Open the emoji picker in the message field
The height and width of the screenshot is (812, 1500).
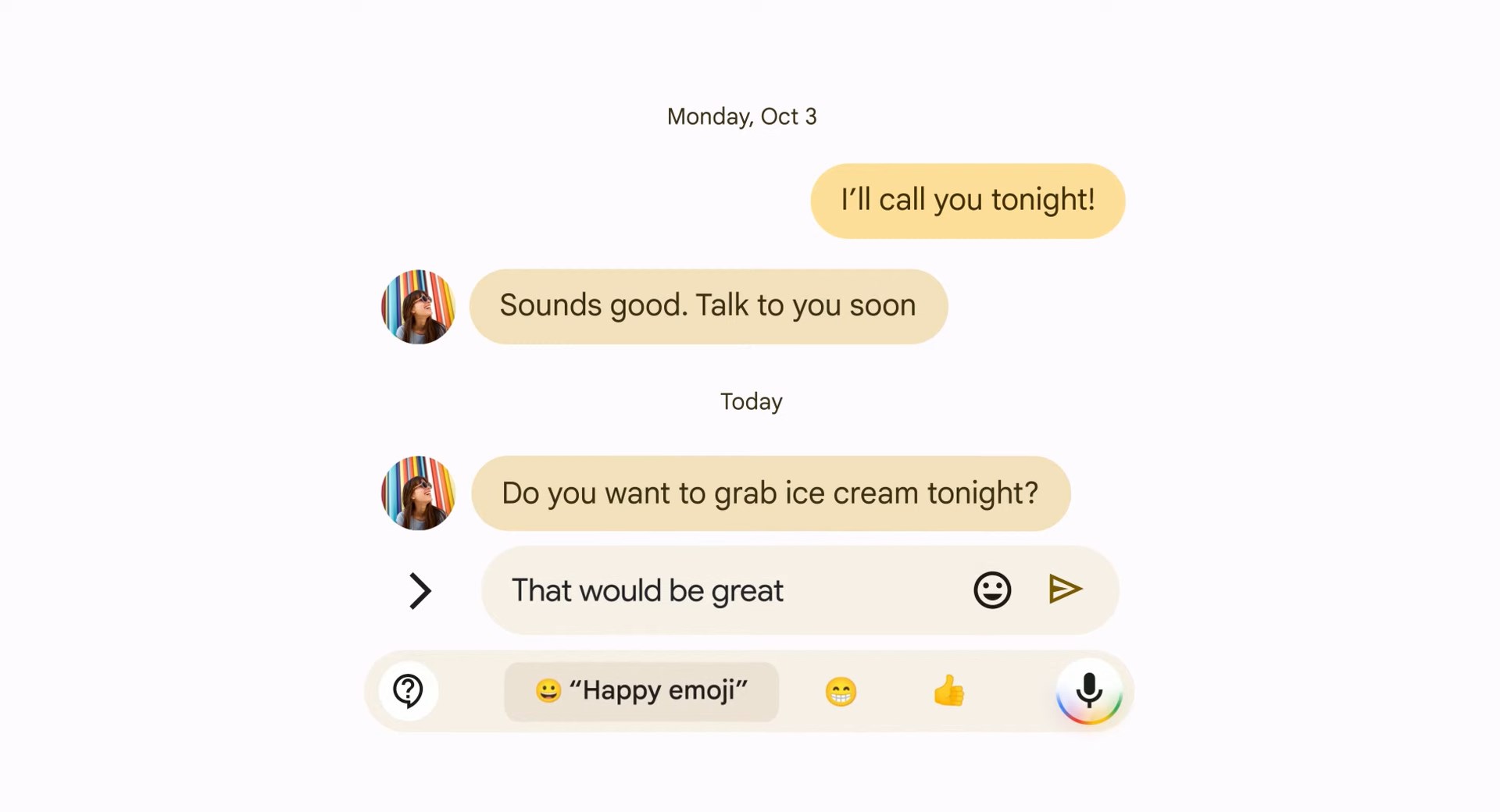coord(992,590)
